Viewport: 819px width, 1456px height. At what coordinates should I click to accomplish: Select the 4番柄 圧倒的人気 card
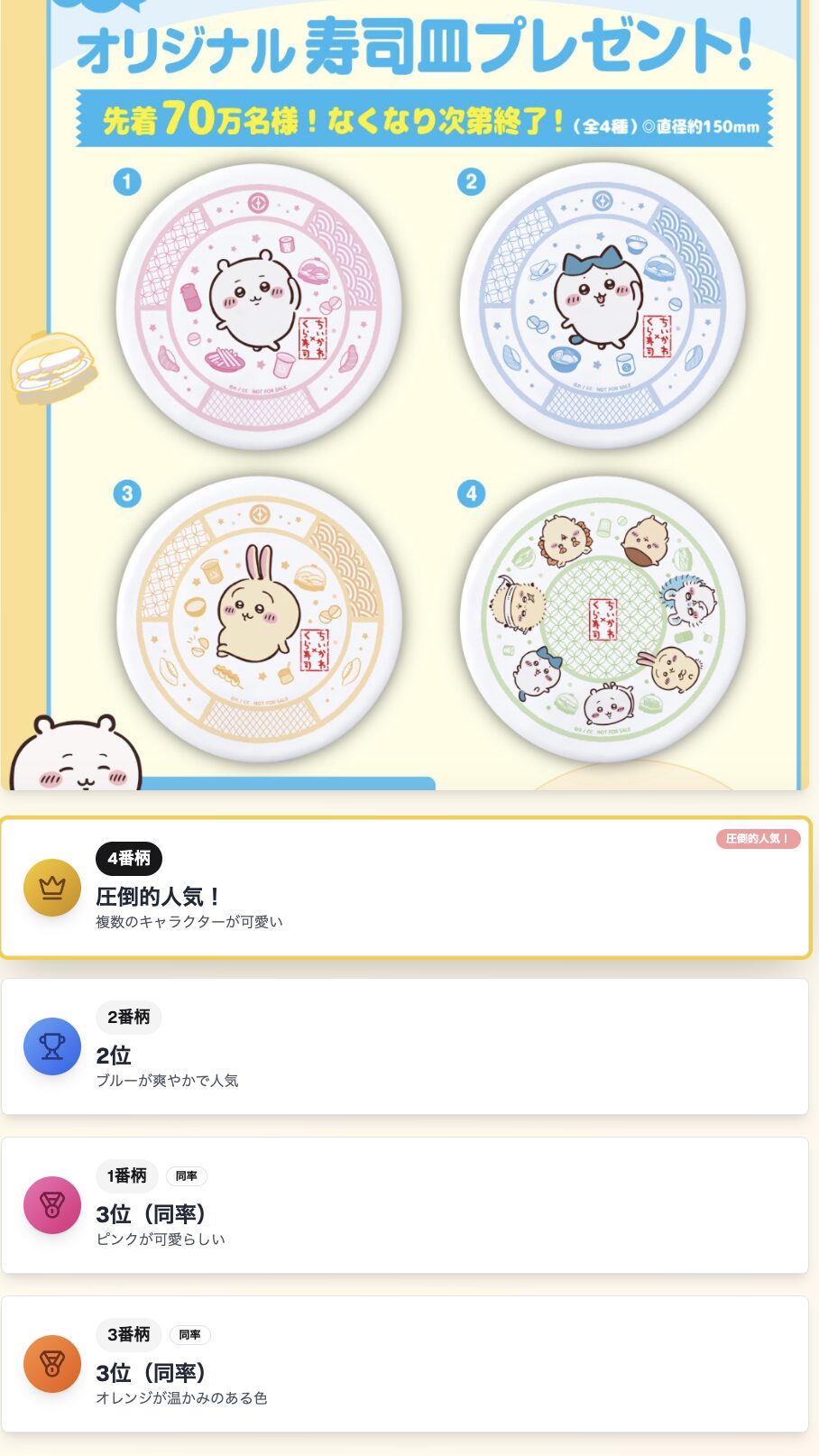(x=406, y=888)
